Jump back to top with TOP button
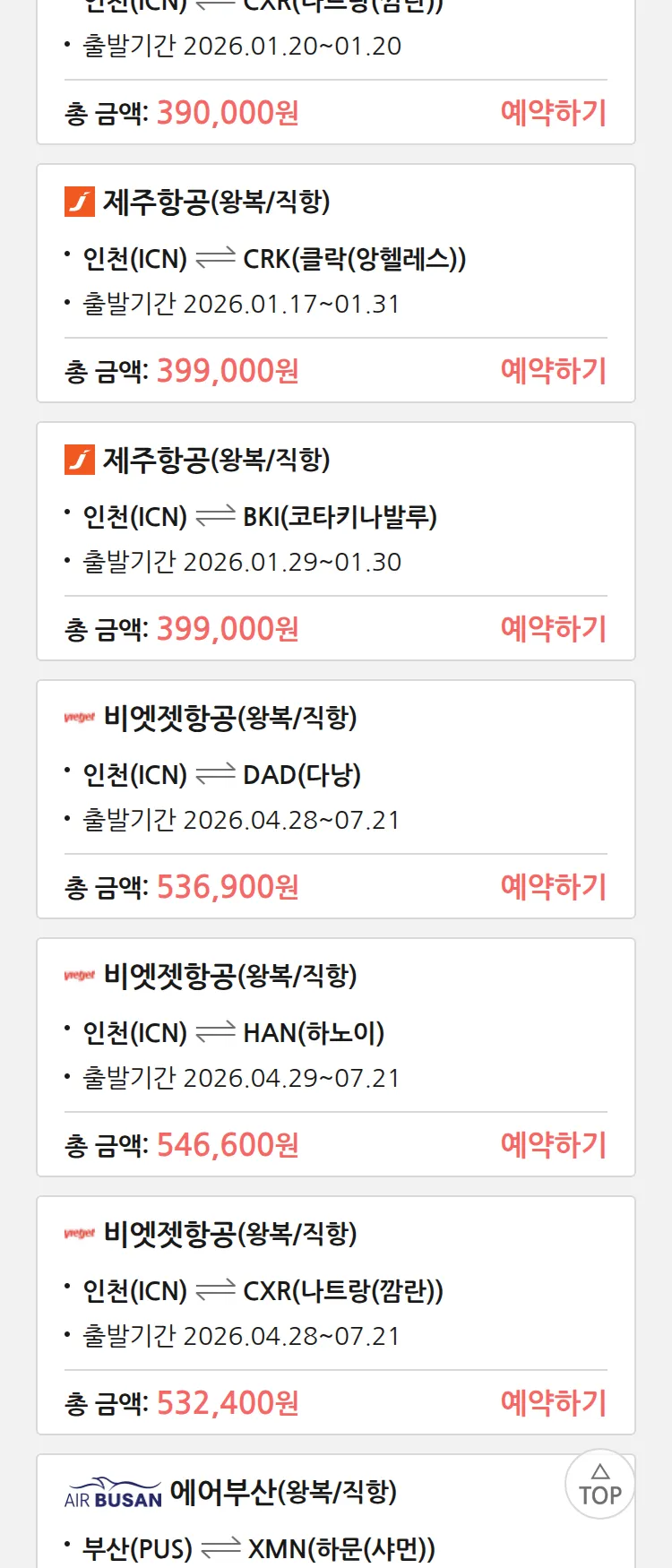672x1568 pixels. [599, 1485]
